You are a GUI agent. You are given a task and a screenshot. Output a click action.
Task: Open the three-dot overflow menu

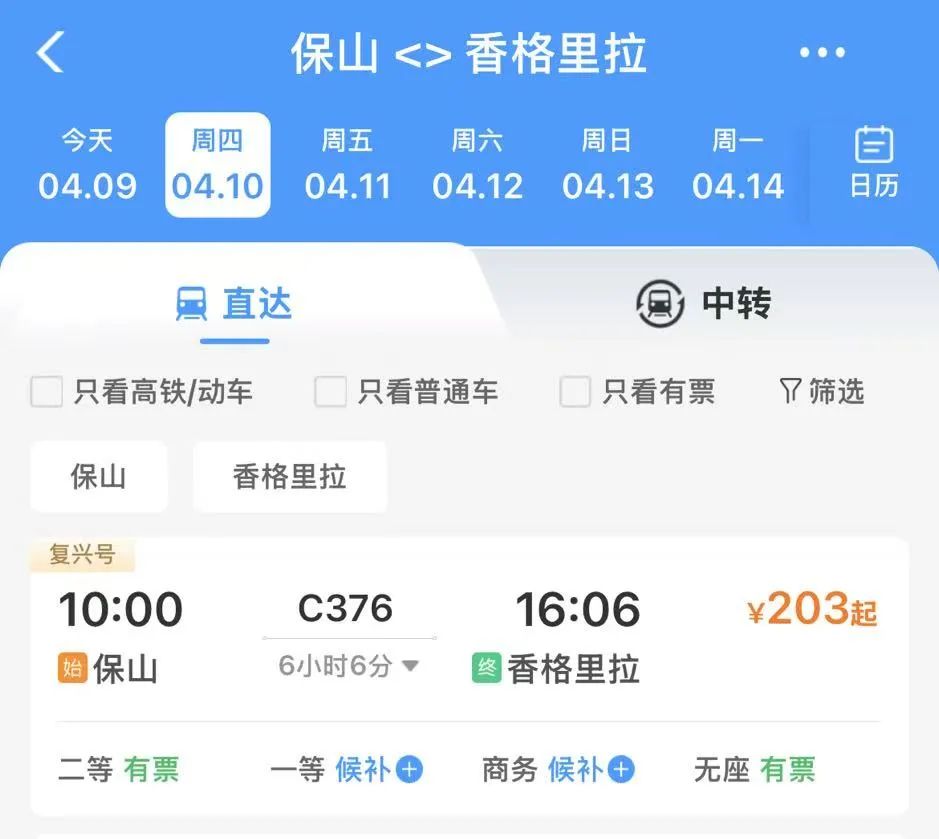tap(822, 53)
